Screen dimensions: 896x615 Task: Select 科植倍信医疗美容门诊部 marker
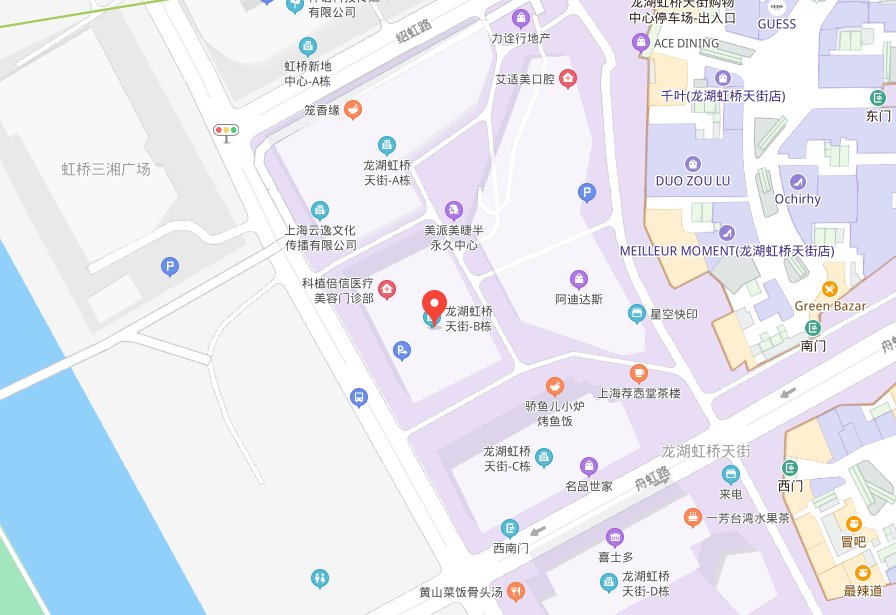pos(387,290)
